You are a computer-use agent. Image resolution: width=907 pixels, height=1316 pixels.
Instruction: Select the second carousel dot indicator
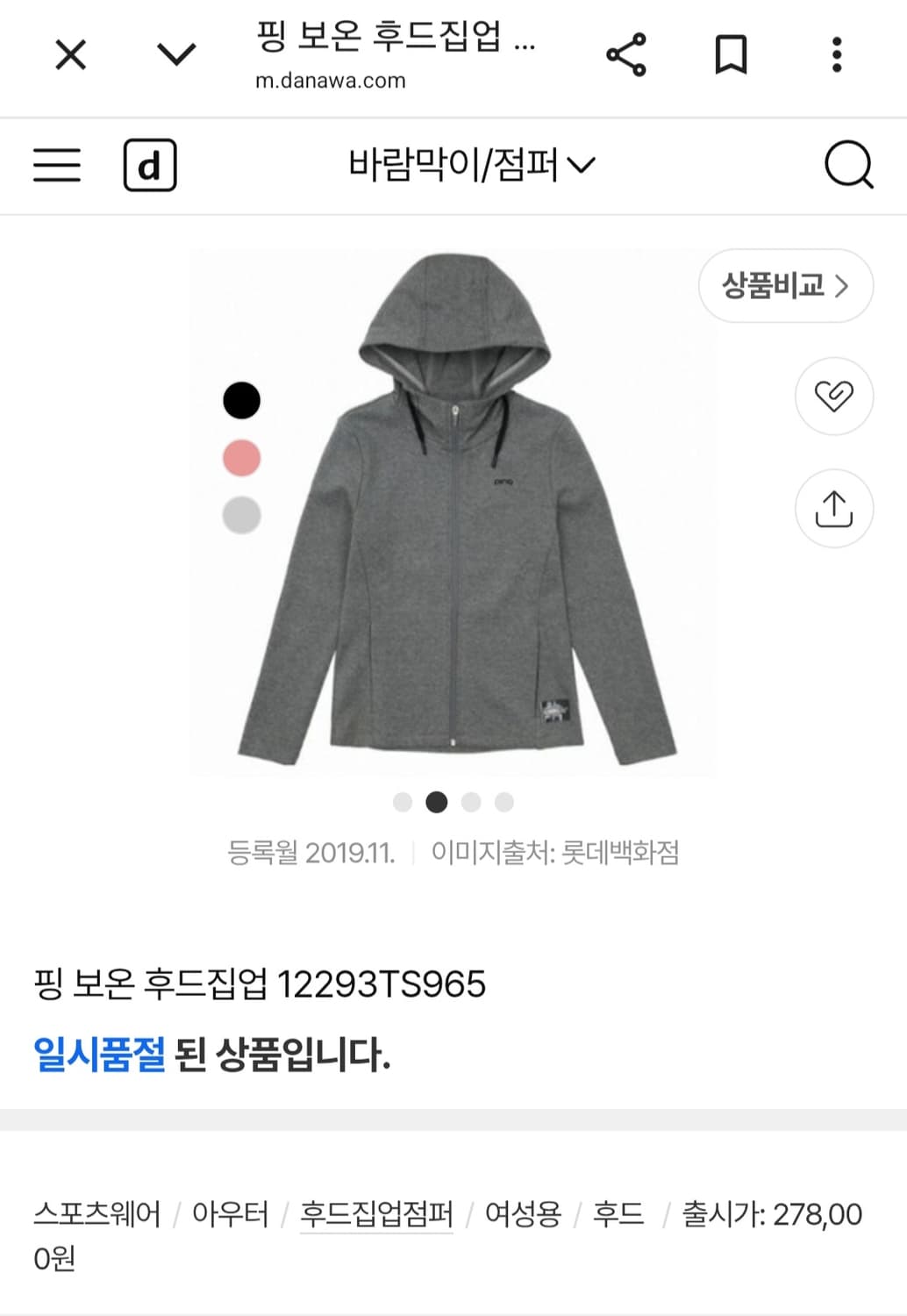click(x=436, y=801)
